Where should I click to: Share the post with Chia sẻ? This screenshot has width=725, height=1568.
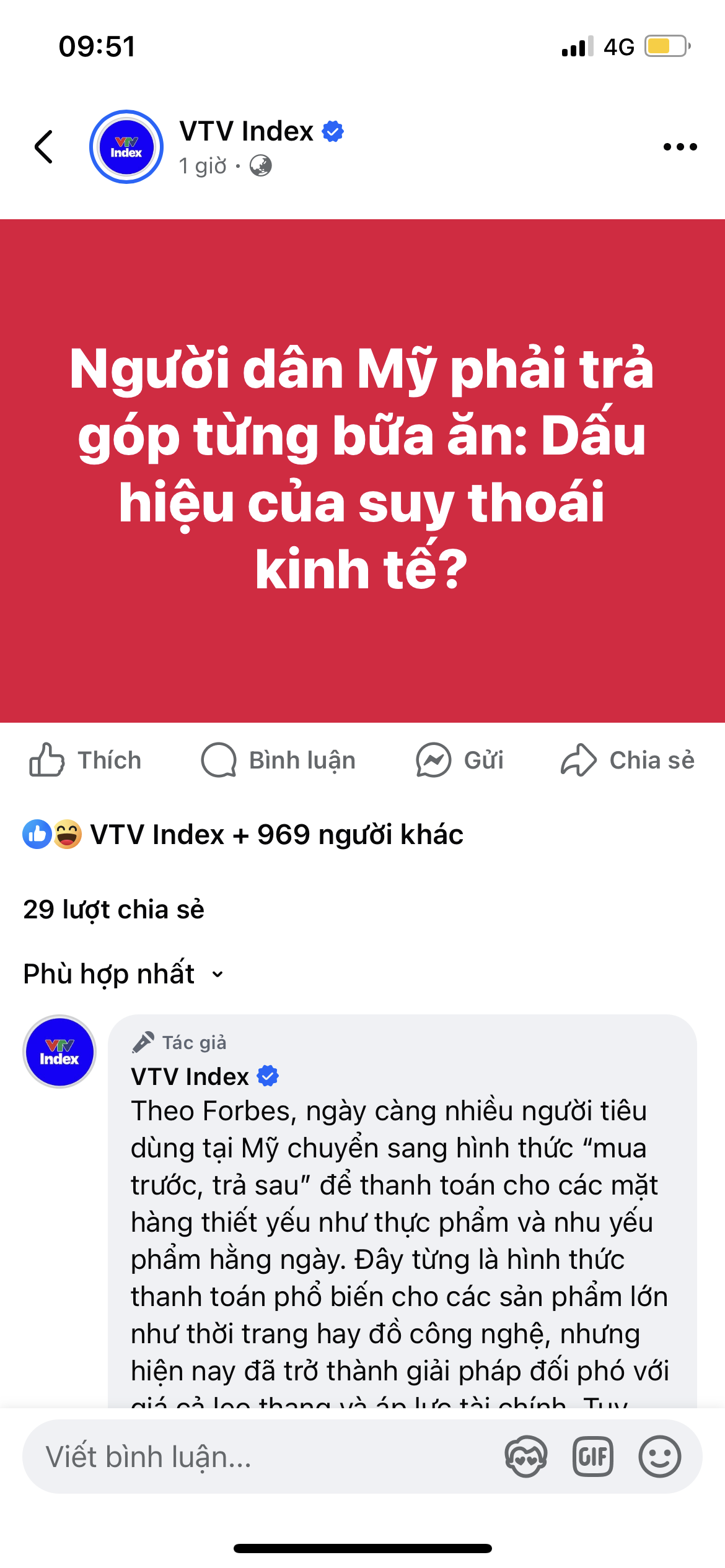pos(627,760)
